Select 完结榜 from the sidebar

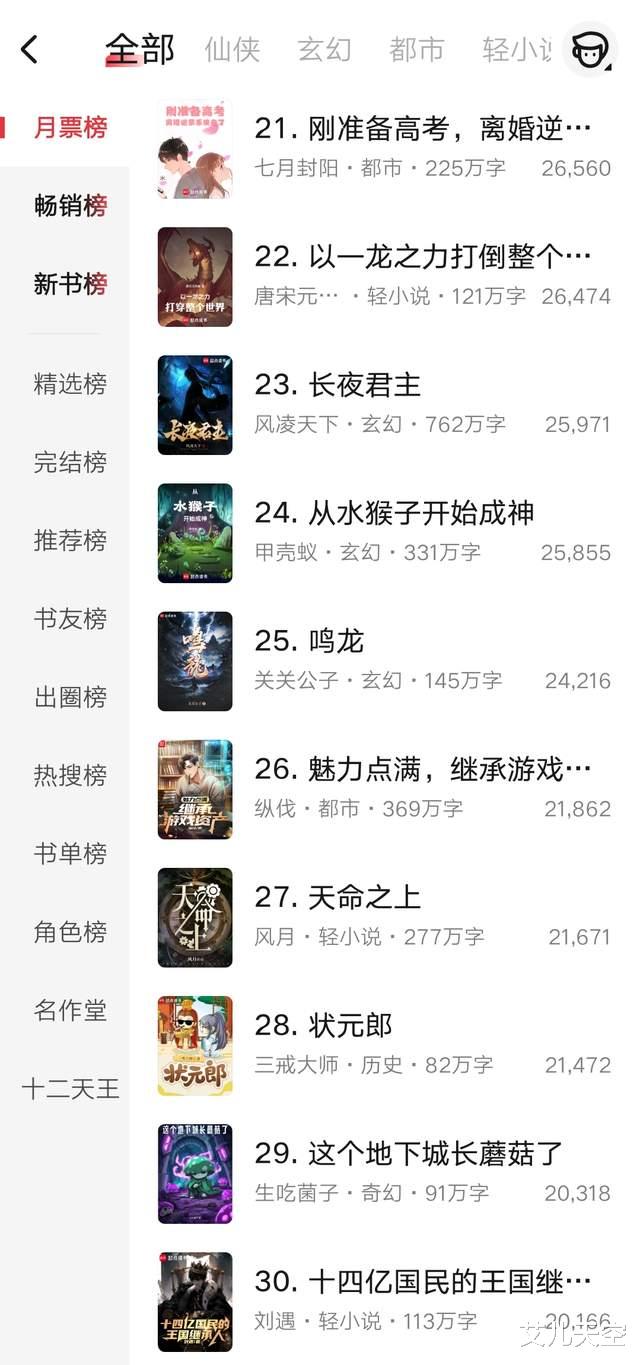pyautogui.click(x=70, y=462)
